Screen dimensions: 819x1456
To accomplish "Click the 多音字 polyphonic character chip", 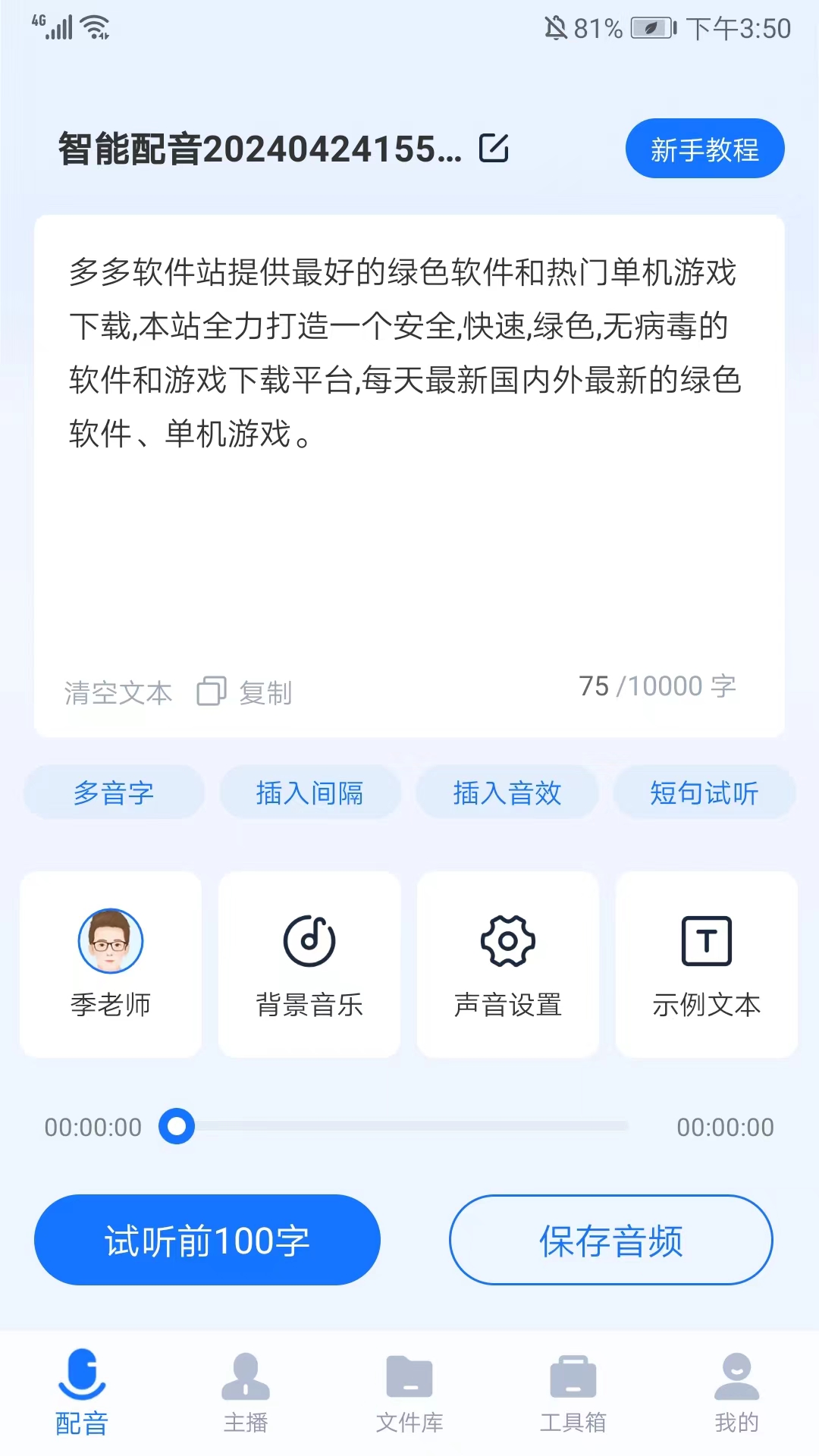I will pyautogui.click(x=114, y=792).
